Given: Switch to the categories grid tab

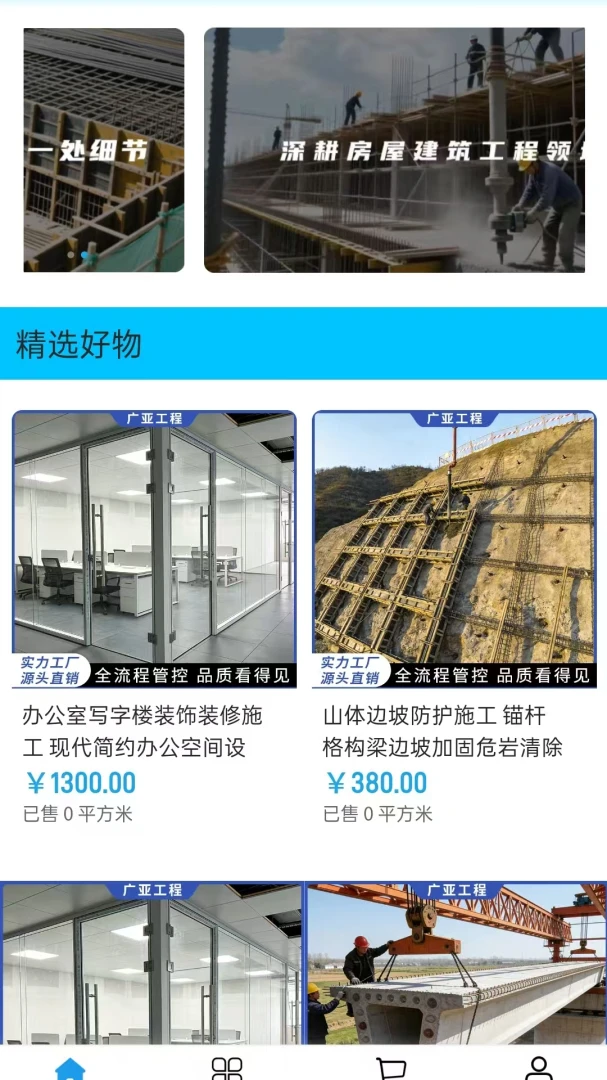Looking at the screenshot, I should [x=227, y=1069].
